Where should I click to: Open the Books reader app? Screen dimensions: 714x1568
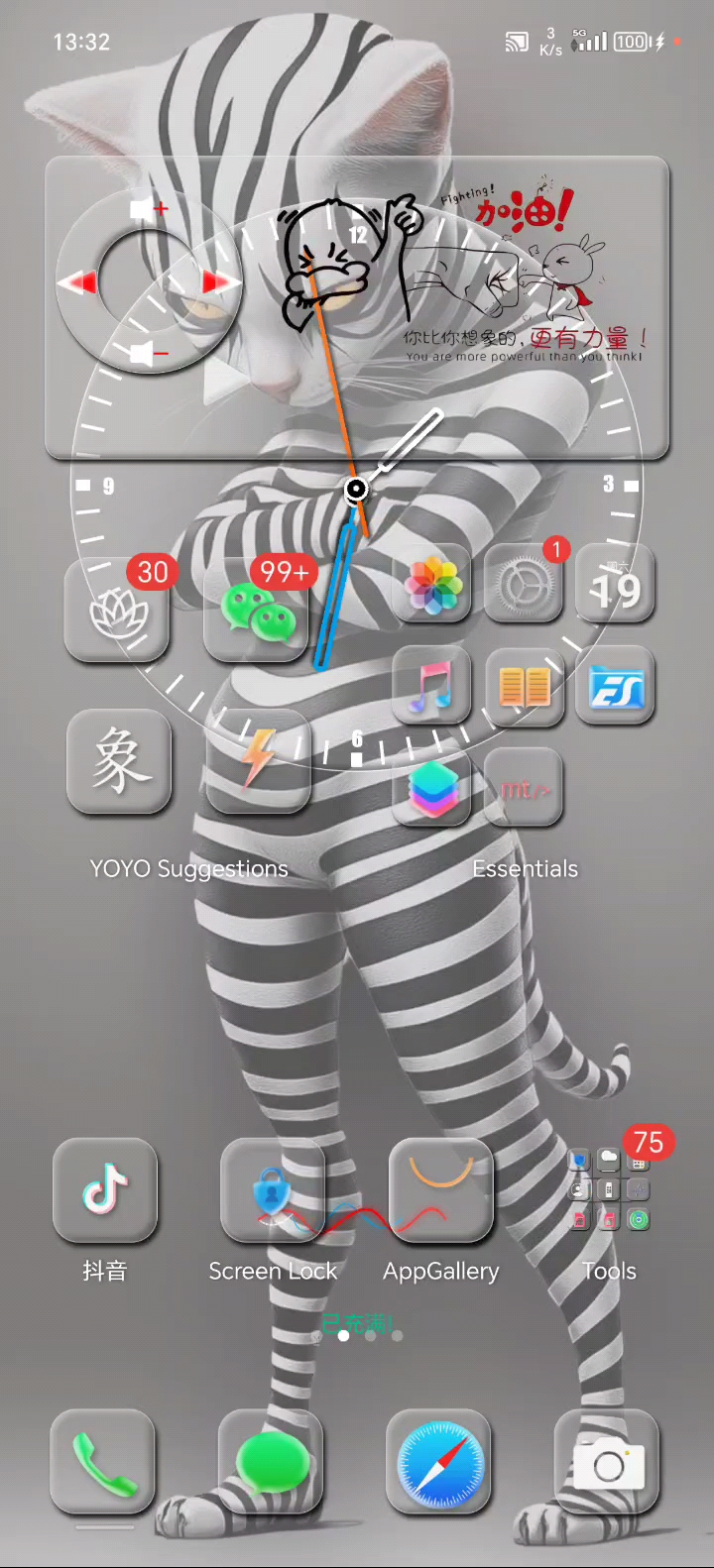(524, 686)
